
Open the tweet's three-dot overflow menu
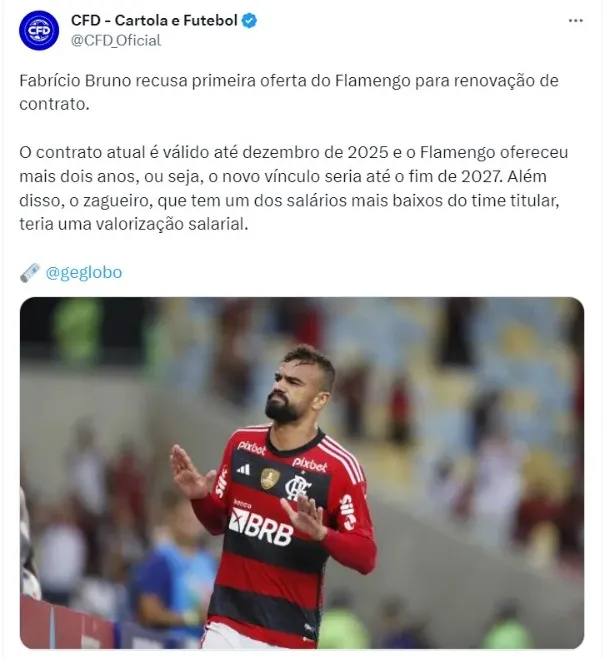[x=574, y=21]
